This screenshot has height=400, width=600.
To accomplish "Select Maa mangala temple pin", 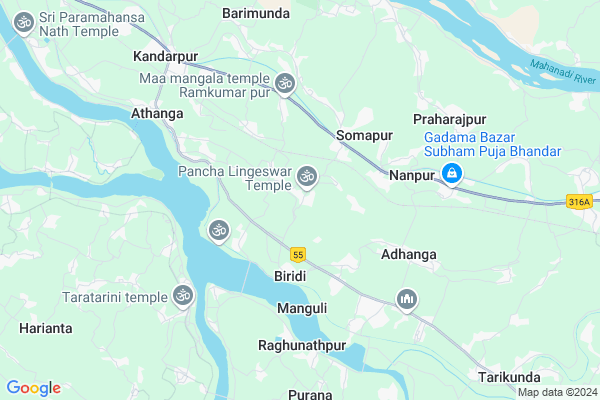I will click(285, 83).
